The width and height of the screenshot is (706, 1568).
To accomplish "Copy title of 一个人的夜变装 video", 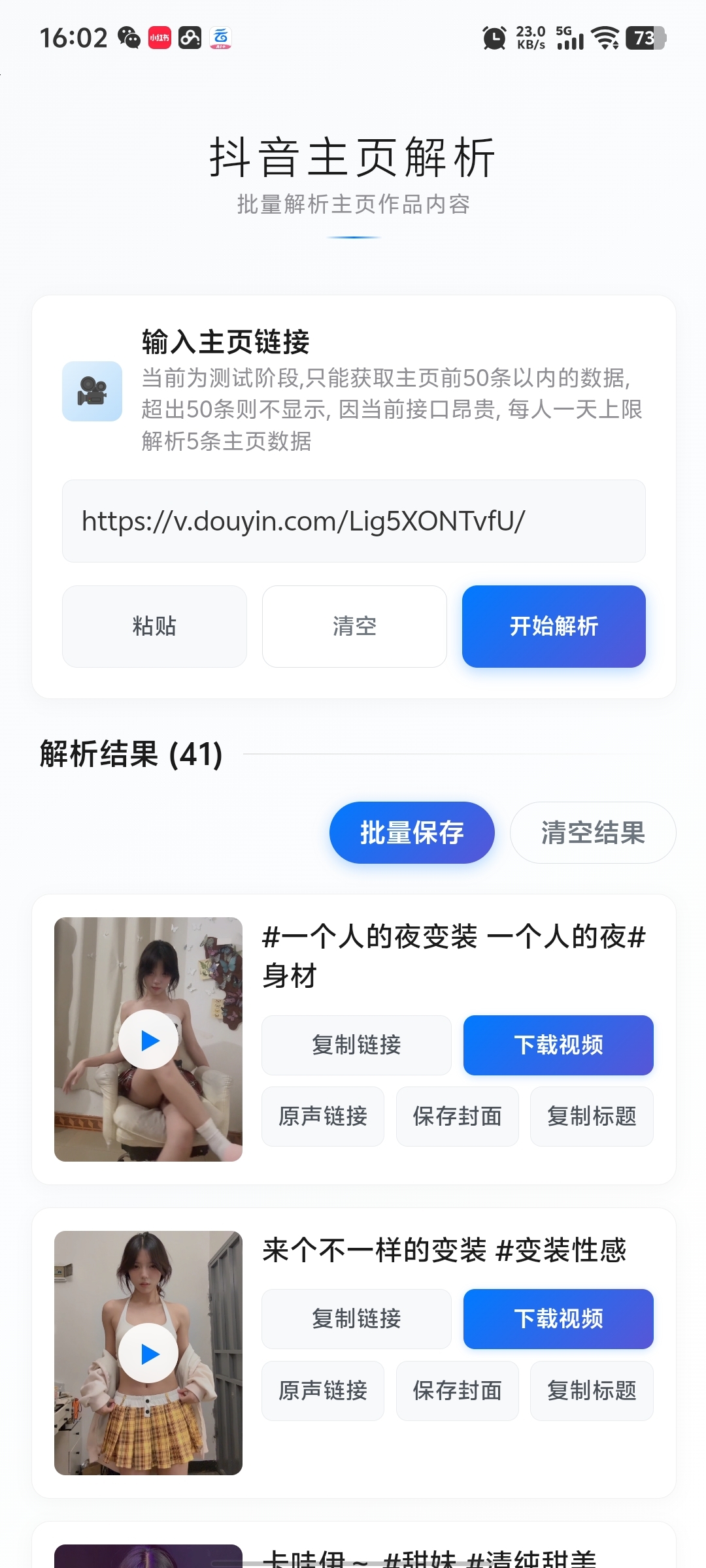I will pos(592,1116).
